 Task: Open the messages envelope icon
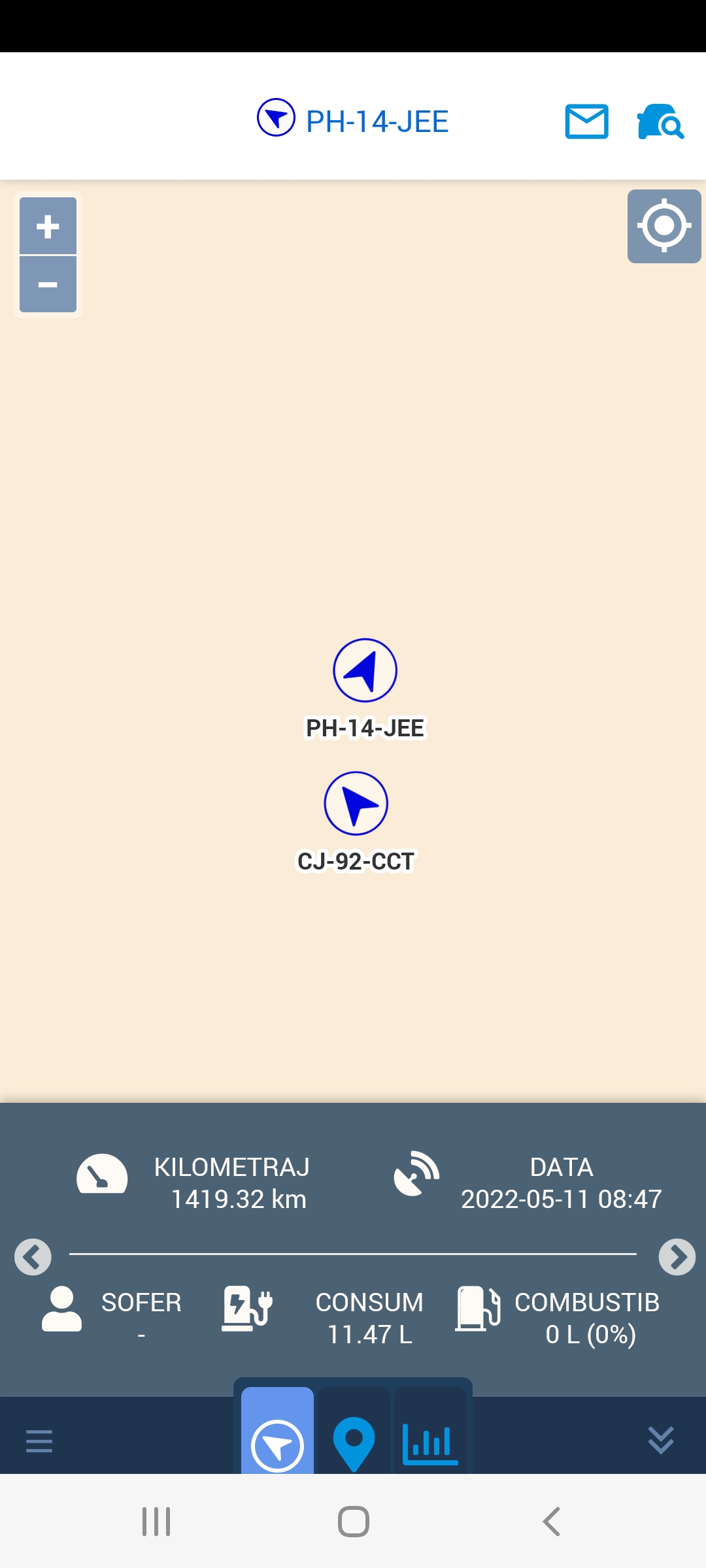(x=586, y=122)
